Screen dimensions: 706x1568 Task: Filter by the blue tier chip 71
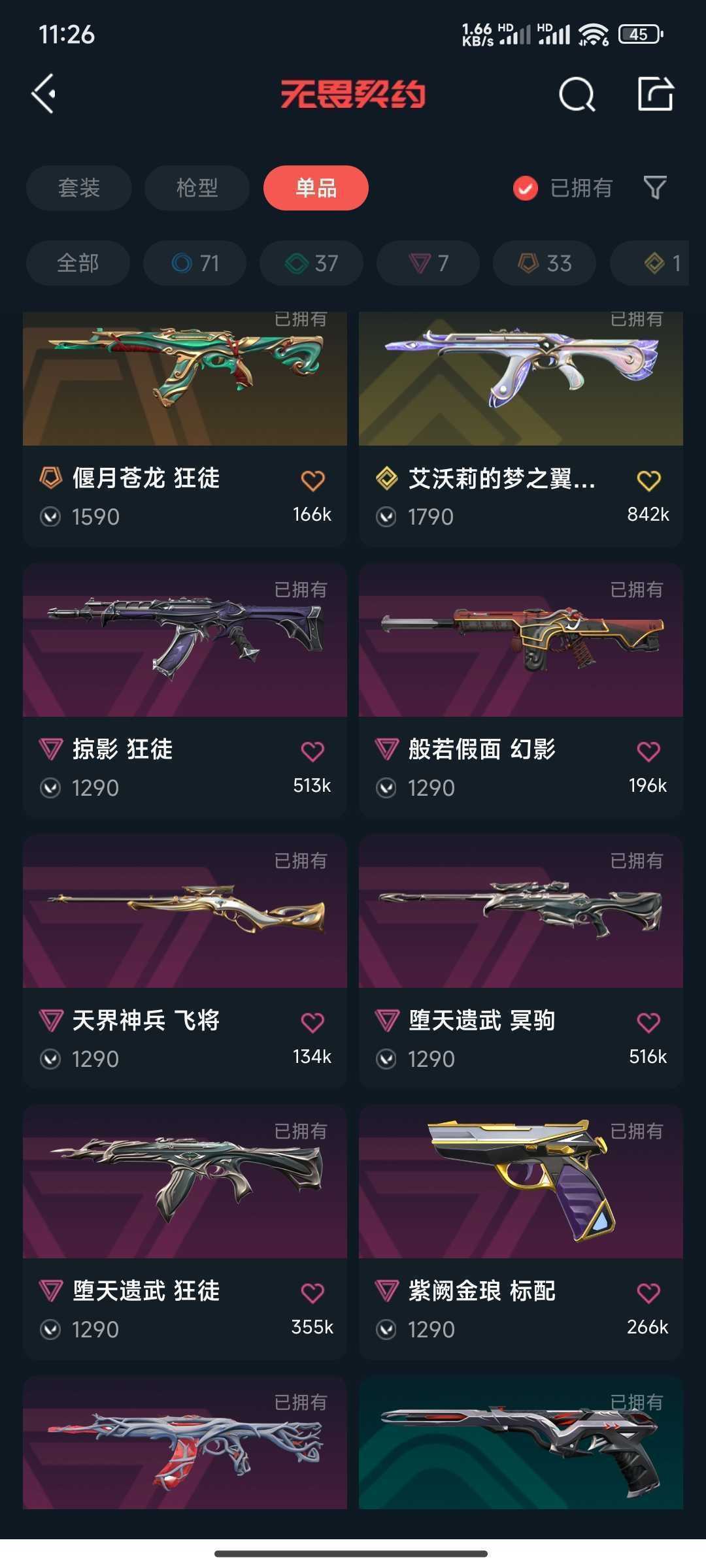pos(195,263)
